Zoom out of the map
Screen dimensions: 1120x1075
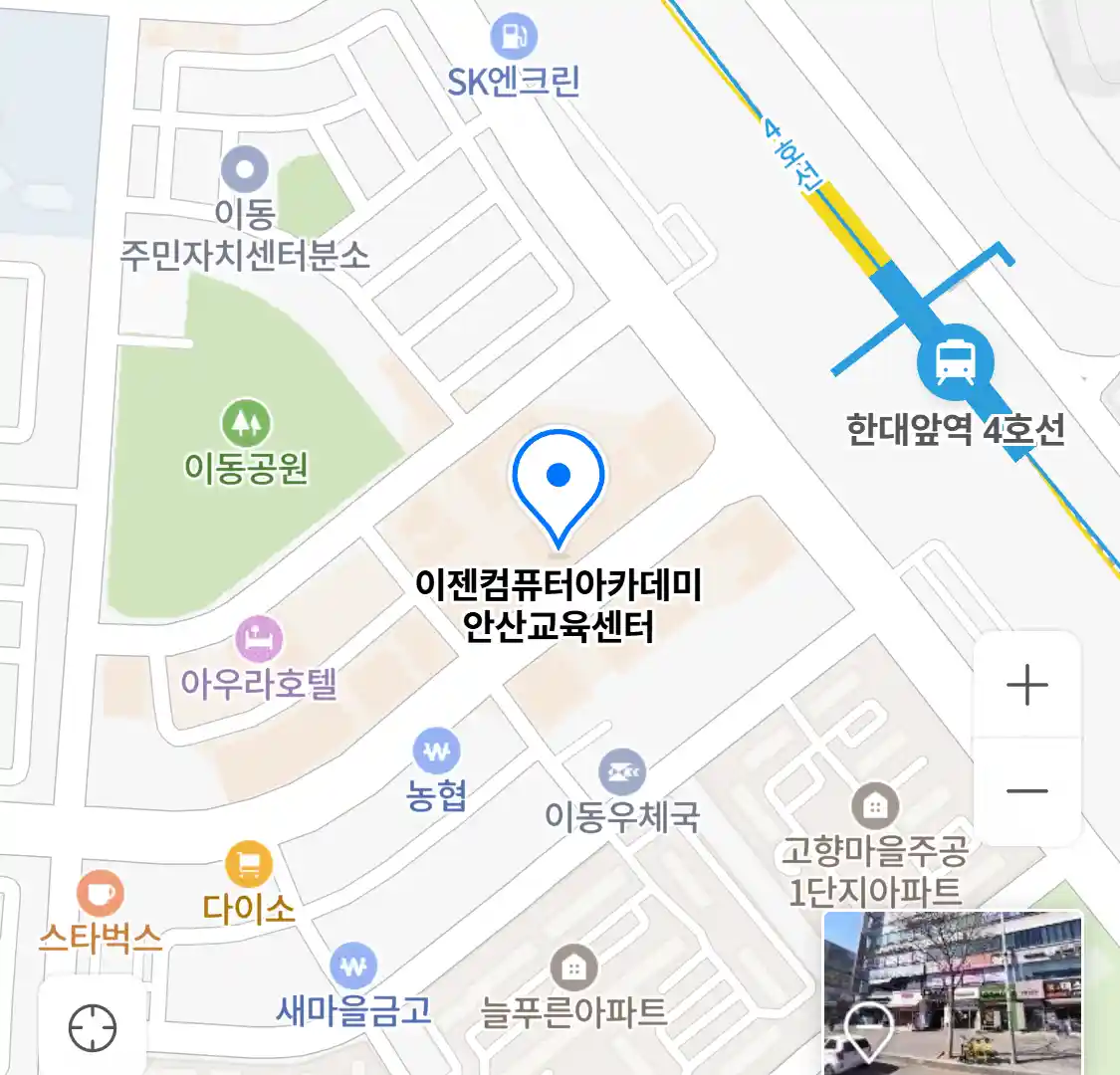point(1026,791)
